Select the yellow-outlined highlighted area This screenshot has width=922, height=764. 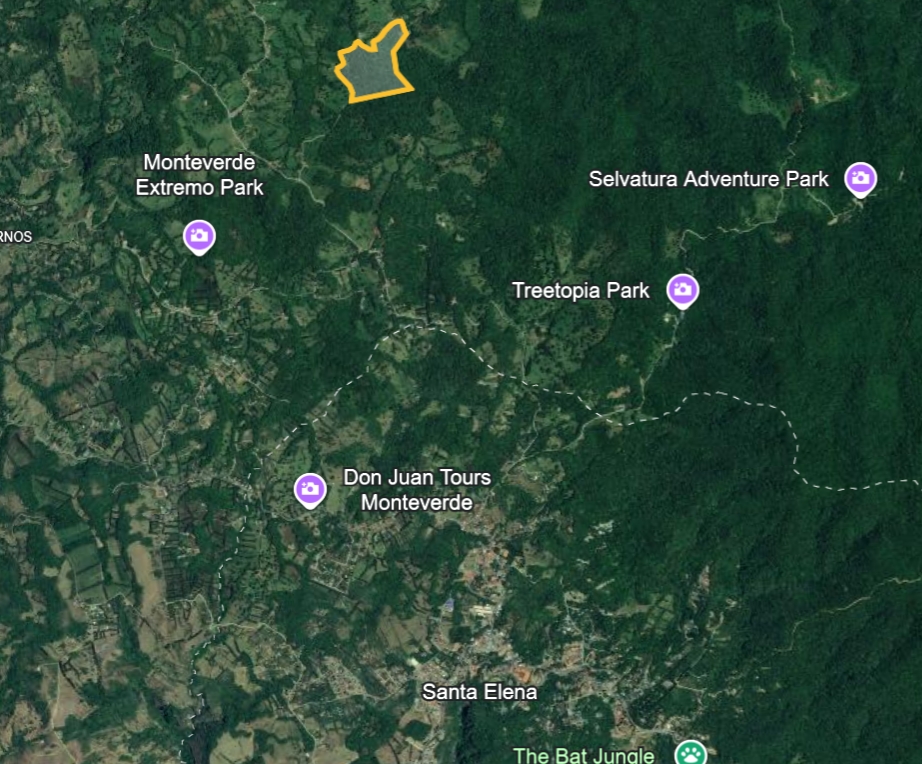pyautogui.click(x=372, y=68)
